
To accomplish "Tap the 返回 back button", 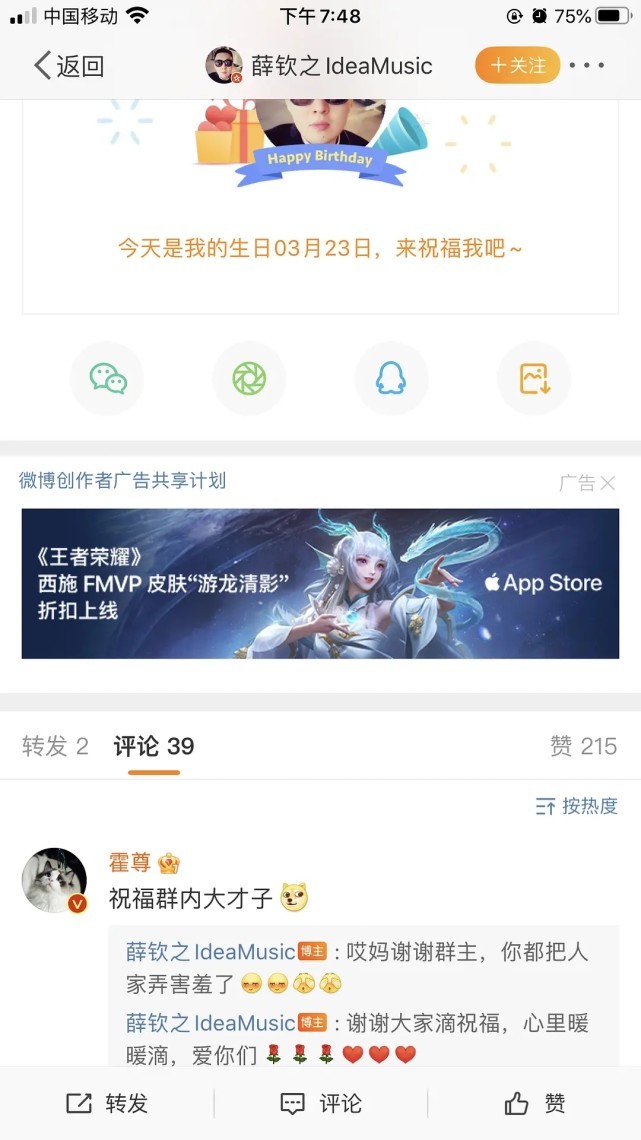I will [x=68, y=66].
